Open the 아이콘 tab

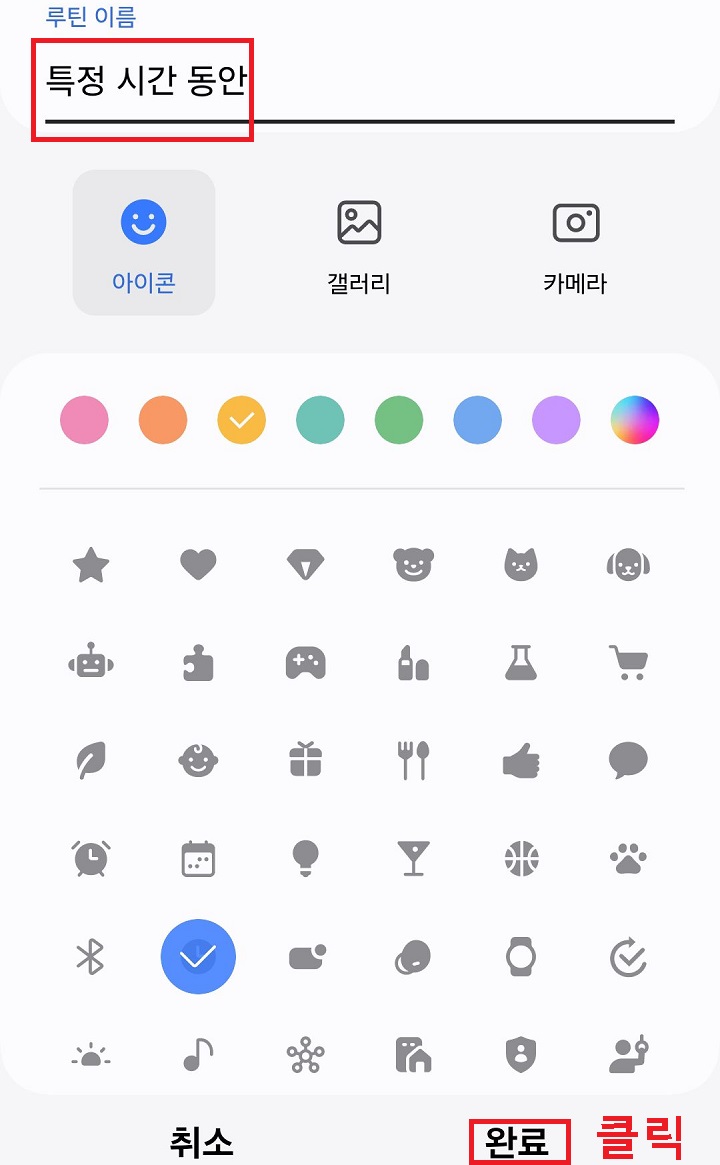point(143,240)
